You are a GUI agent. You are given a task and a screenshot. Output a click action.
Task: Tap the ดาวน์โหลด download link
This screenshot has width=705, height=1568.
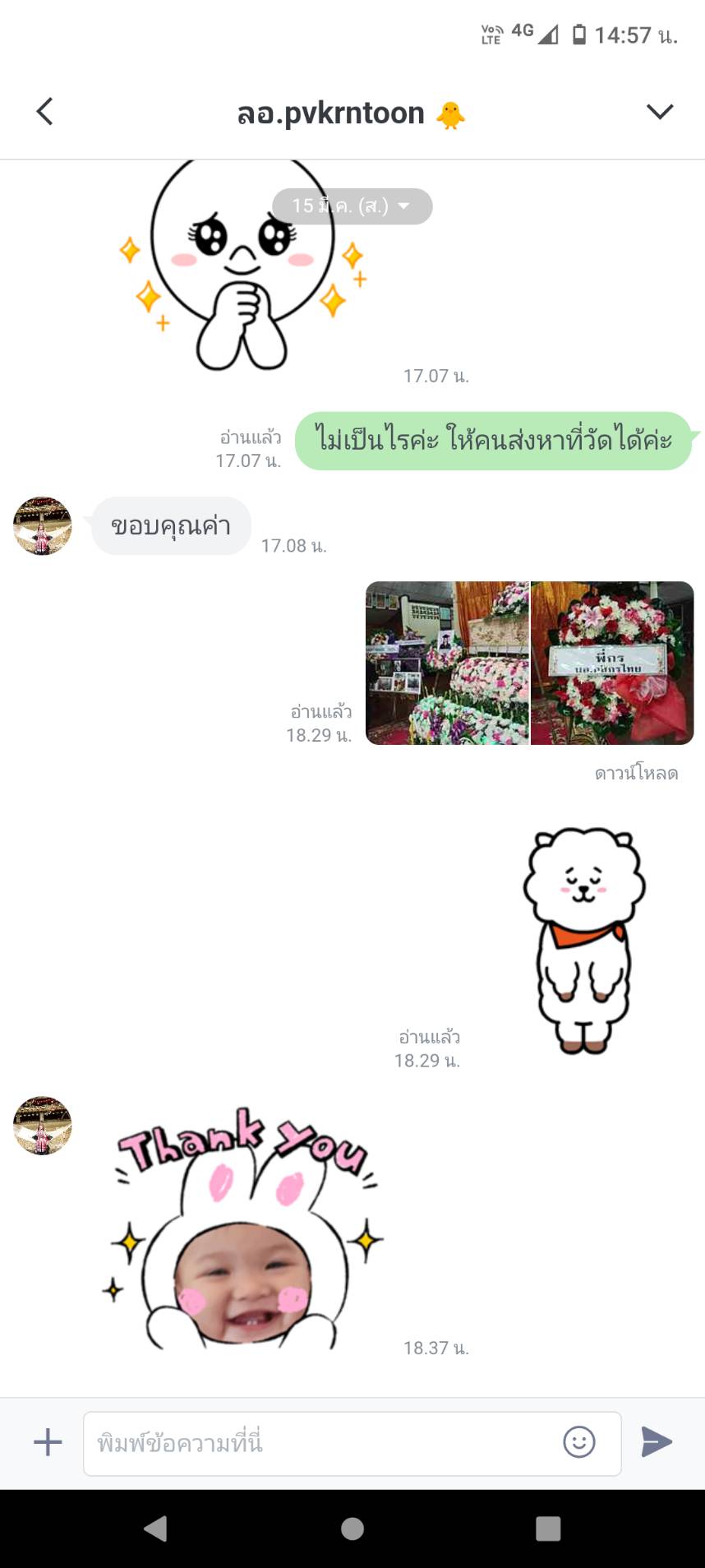click(x=636, y=773)
